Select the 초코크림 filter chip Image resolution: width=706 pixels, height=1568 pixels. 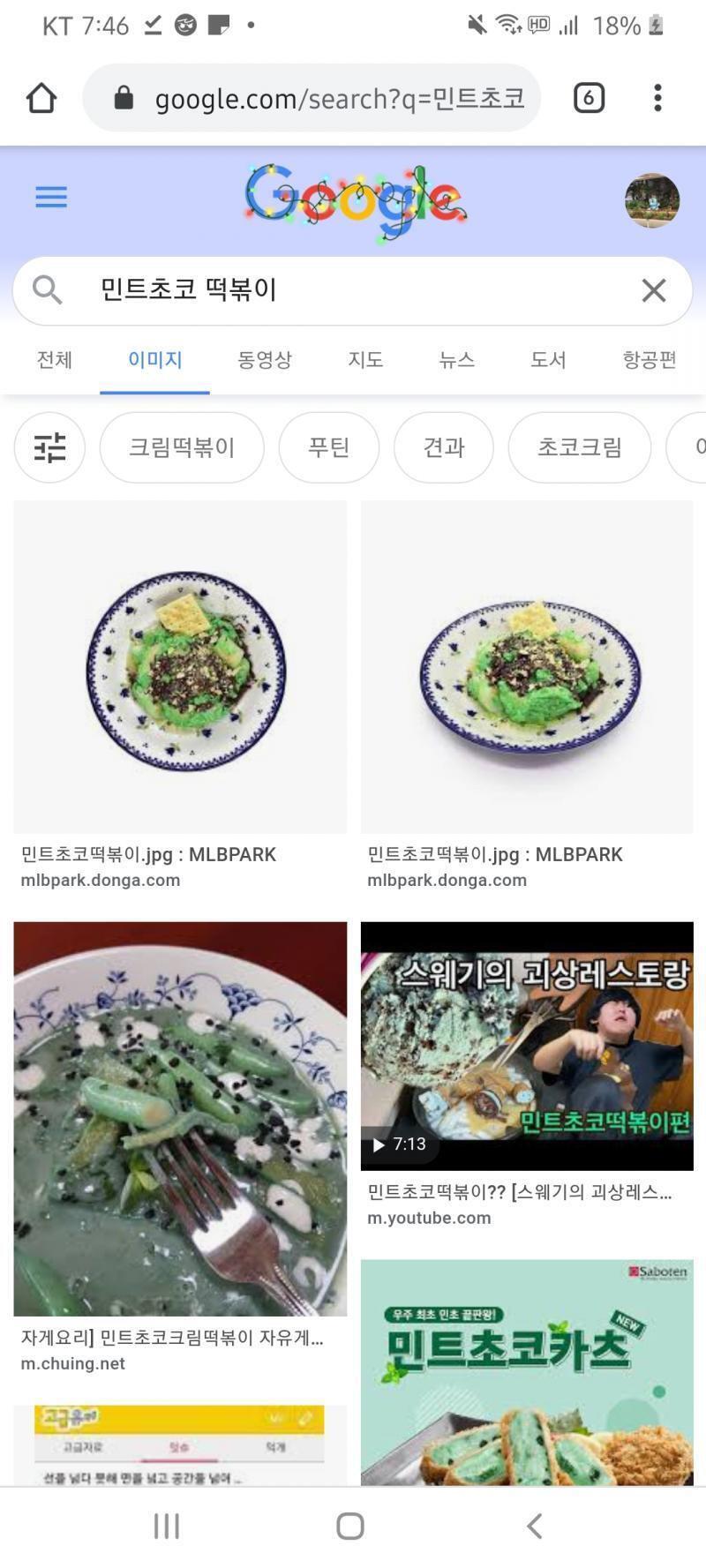coord(580,447)
